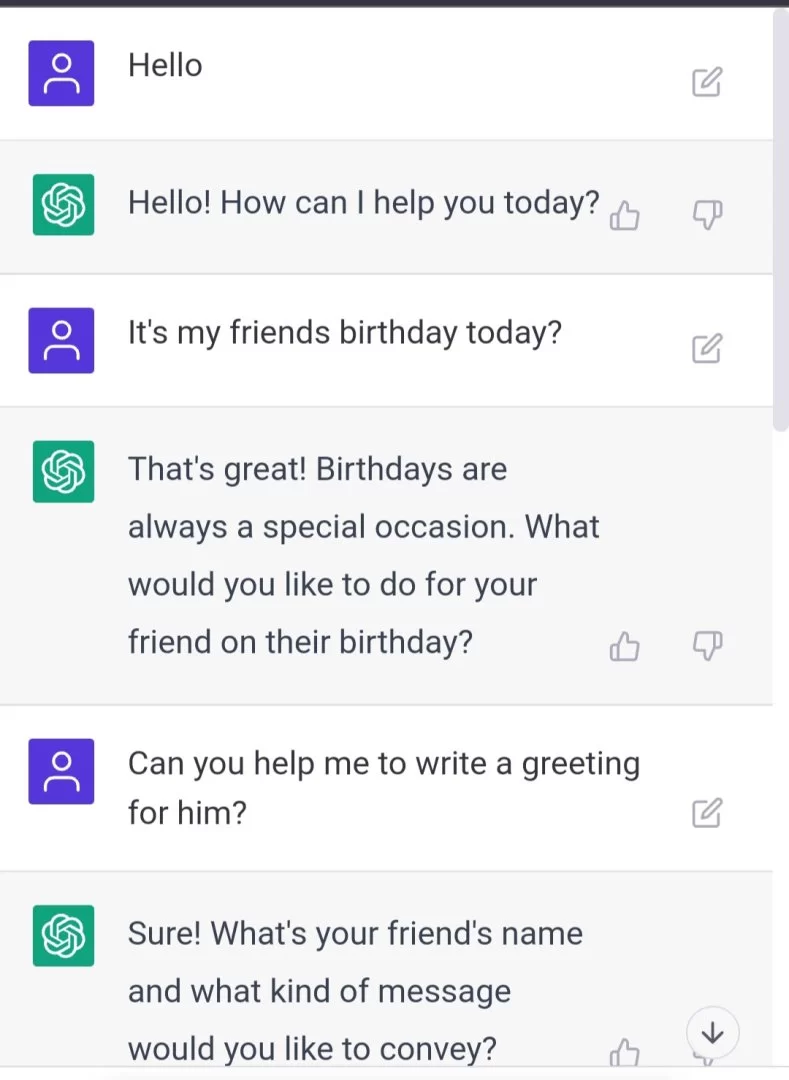This screenshot has height=1080, width=789.
Task: Edit the 'Hello' user message
Action: click(707, 82)
